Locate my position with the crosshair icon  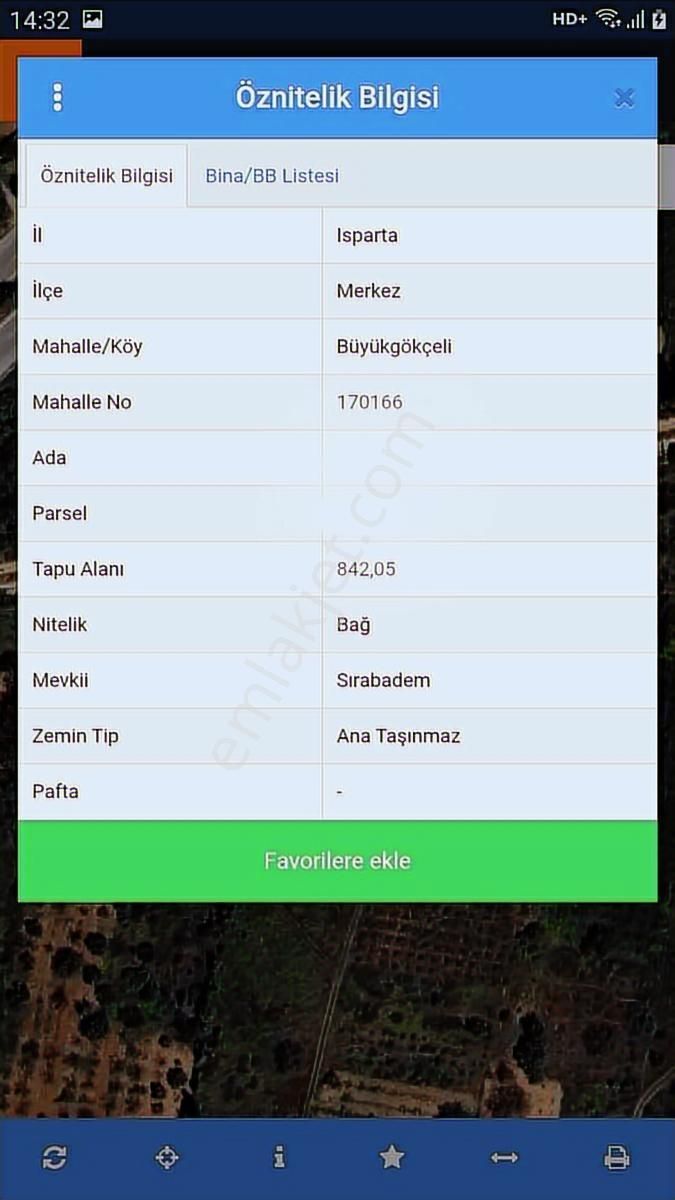tap(167, 1158)
